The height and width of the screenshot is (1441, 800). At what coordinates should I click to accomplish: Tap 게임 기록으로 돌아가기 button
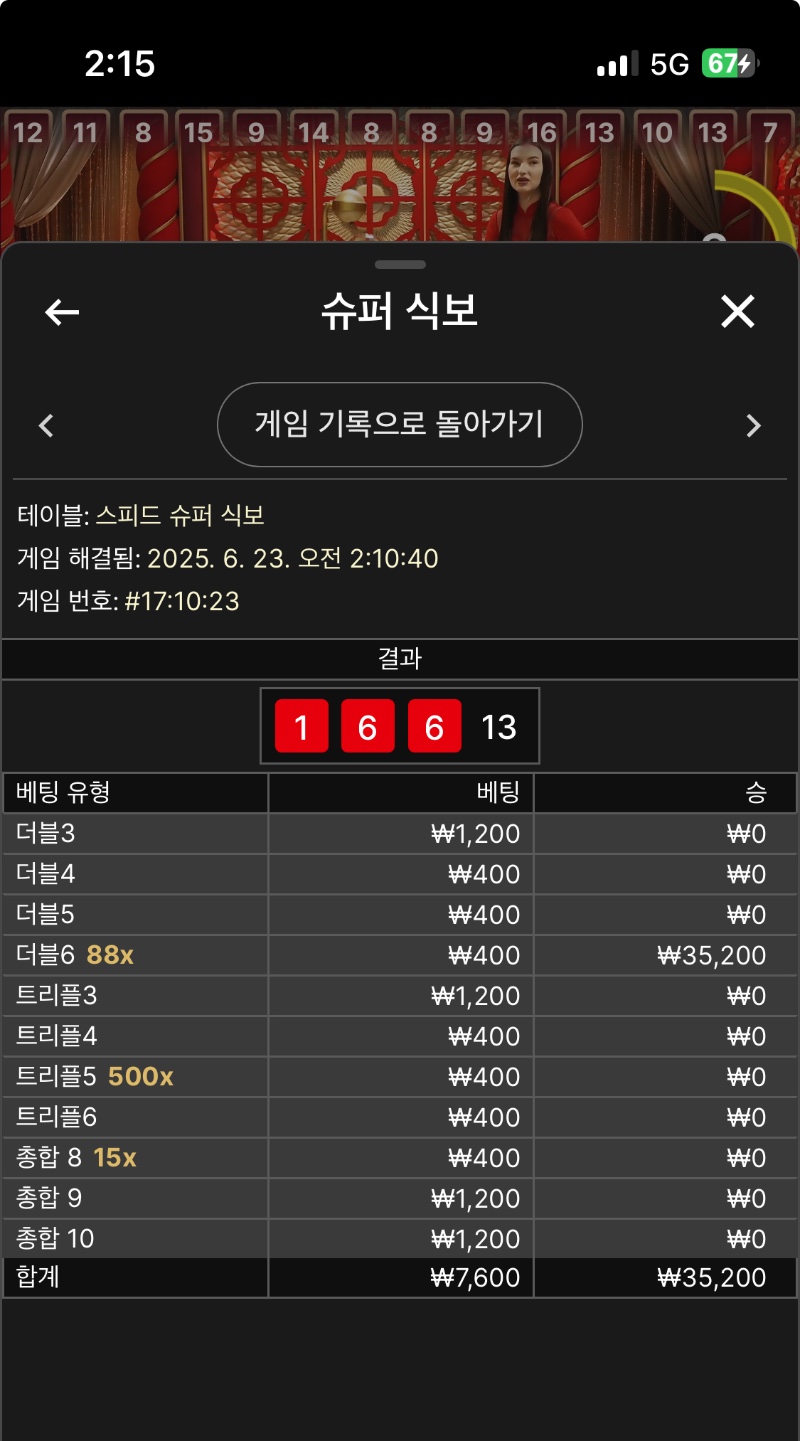pos(400,425)
